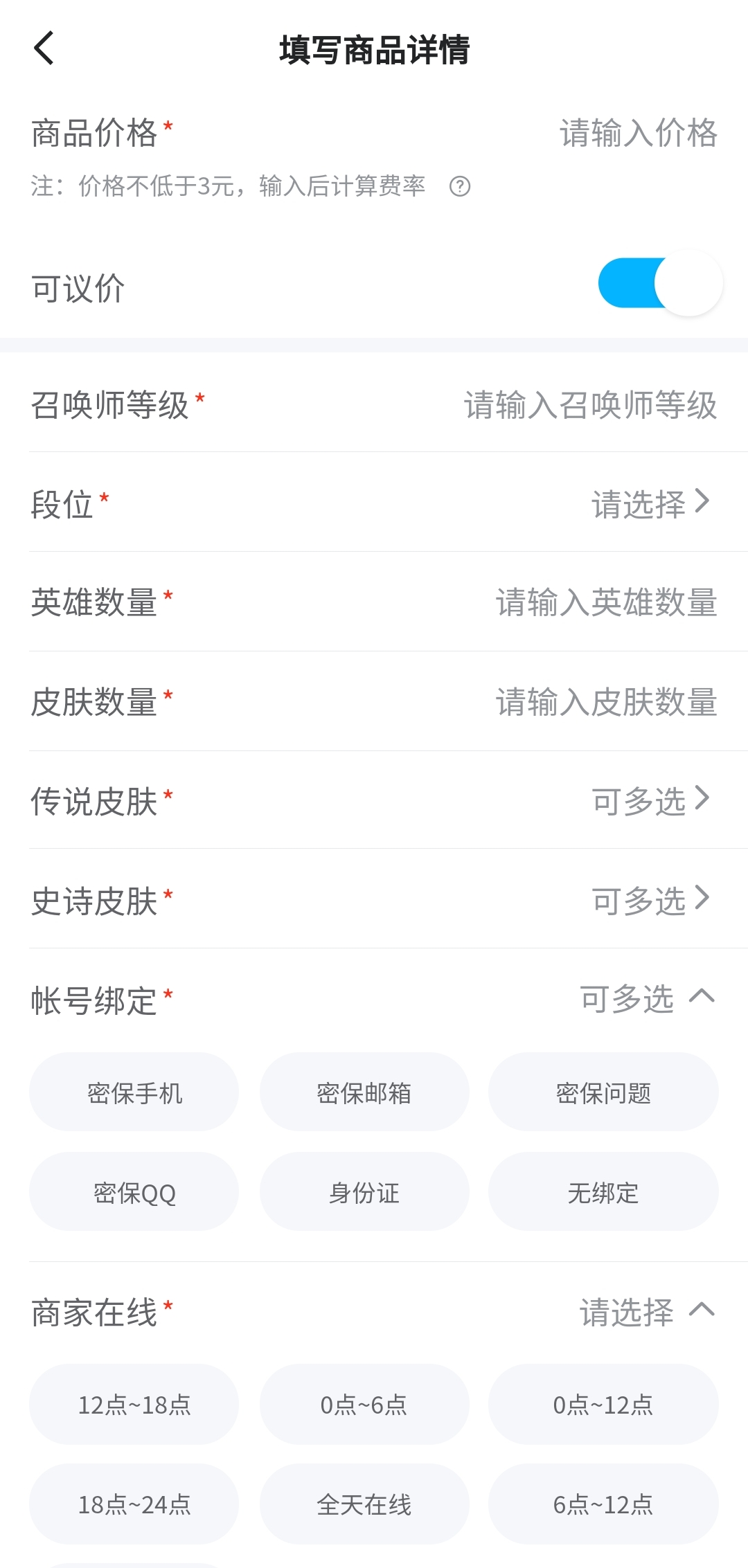This screenshot has height=1568, width=748.
Task: Open 史诗皮肤 multi-select list
Action: (x=650, y=901)
